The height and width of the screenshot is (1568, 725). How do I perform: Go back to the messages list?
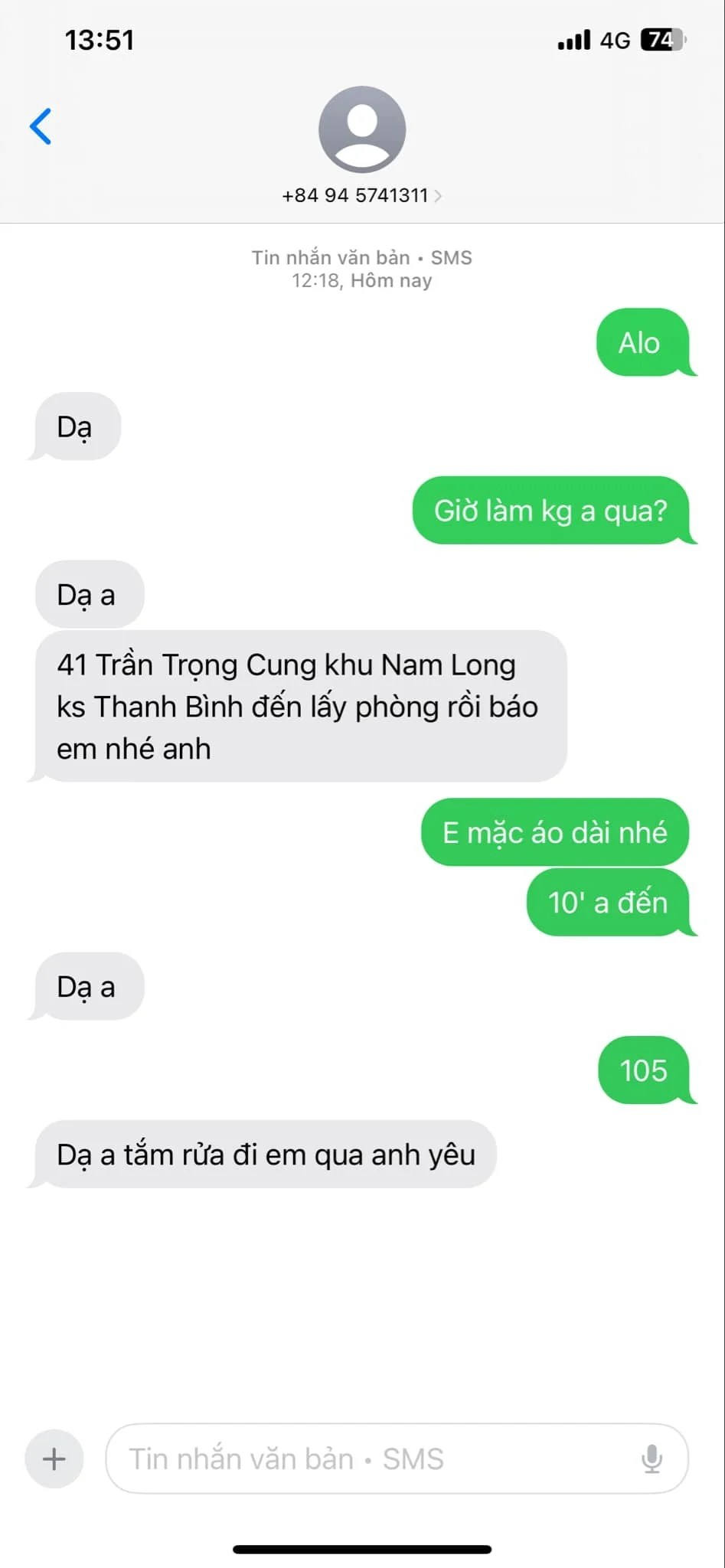coord(41,126)
